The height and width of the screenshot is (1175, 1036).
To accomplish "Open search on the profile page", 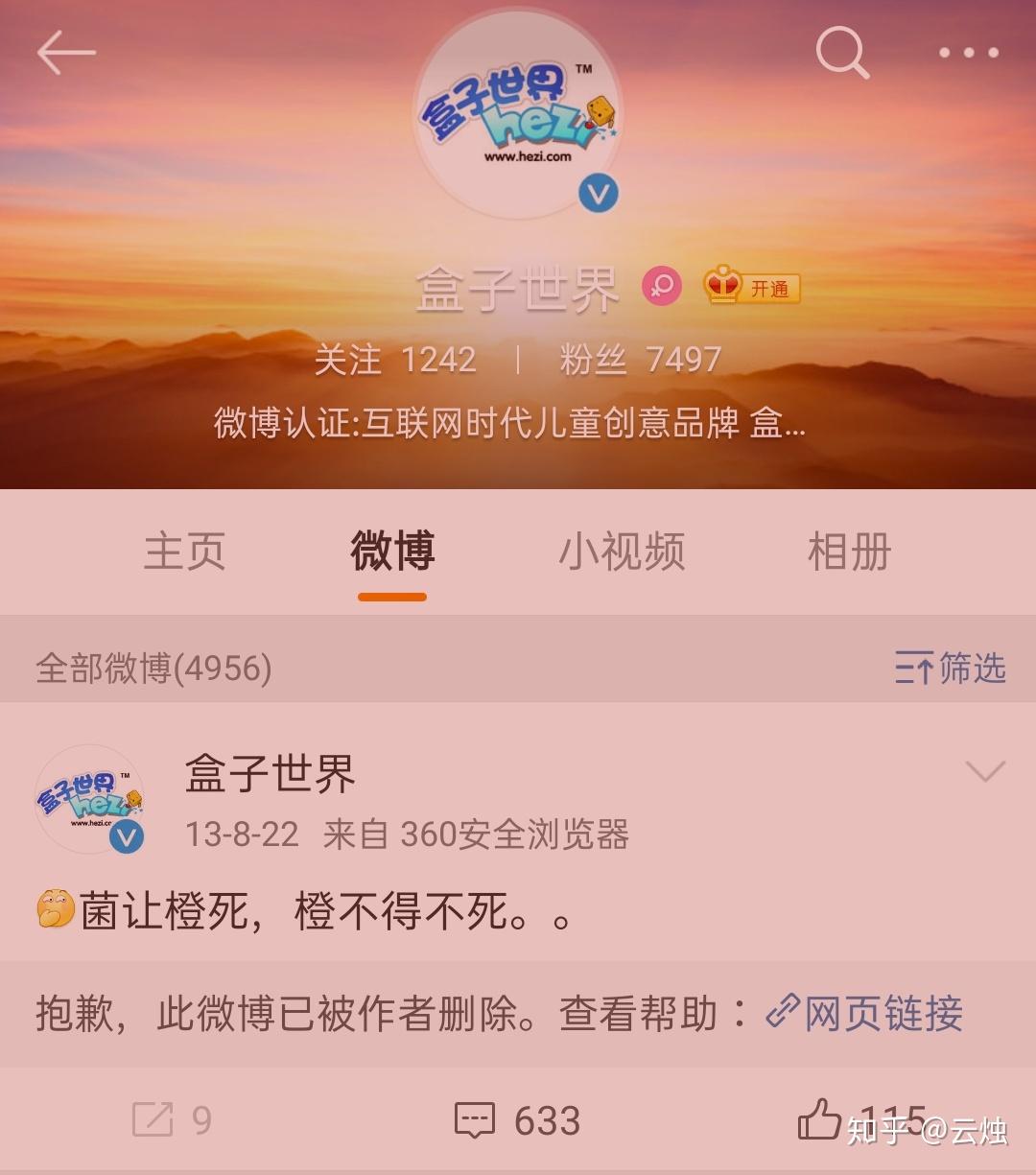I will pos(841,53).
